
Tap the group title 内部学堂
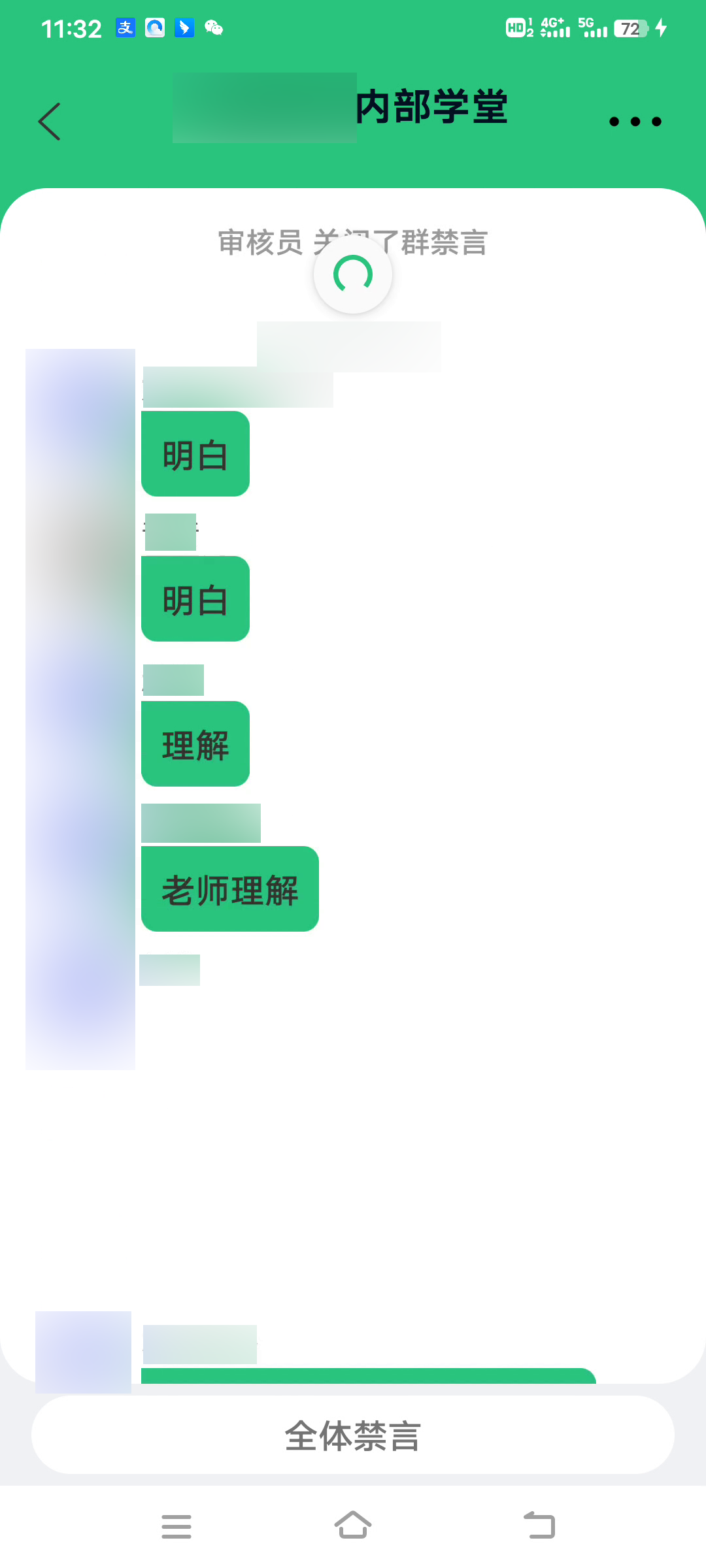tap(431, 108)
